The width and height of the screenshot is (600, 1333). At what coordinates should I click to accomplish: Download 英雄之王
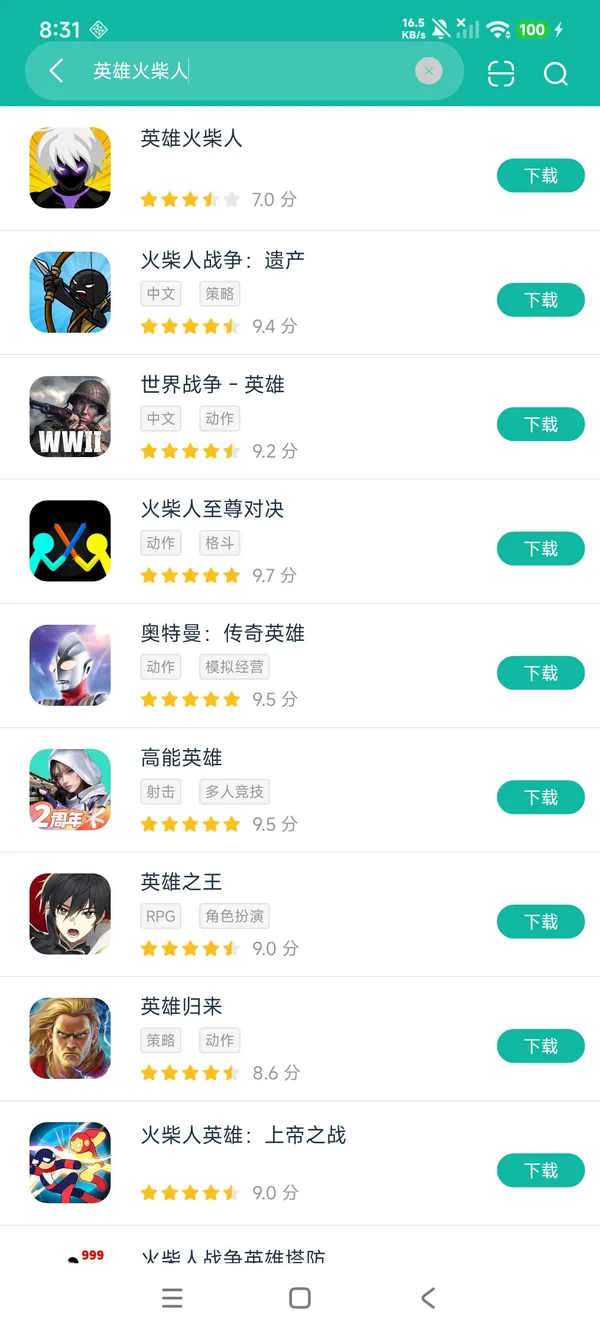coord(540,921)
